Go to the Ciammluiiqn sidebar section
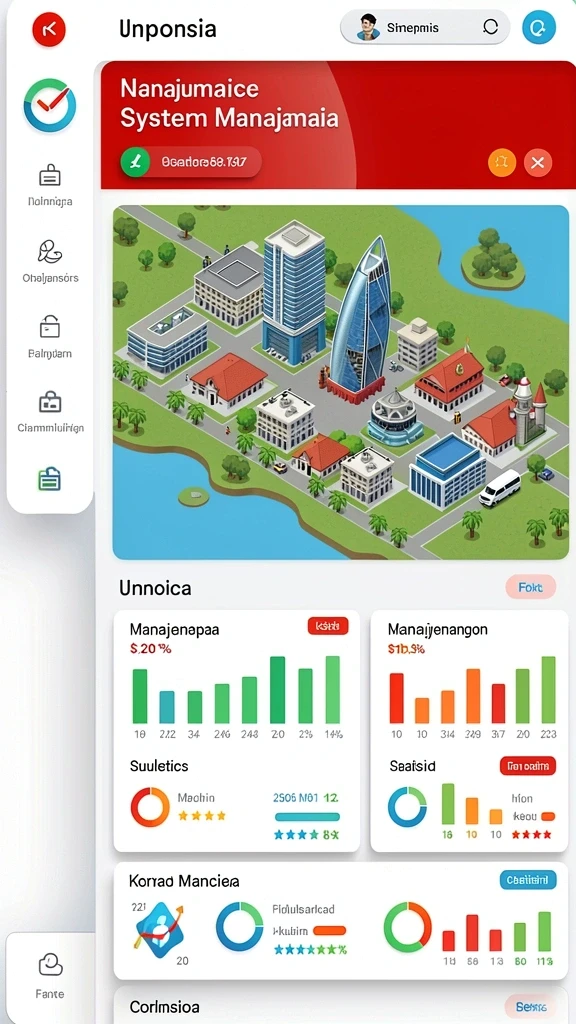 (x=50, y=412)
